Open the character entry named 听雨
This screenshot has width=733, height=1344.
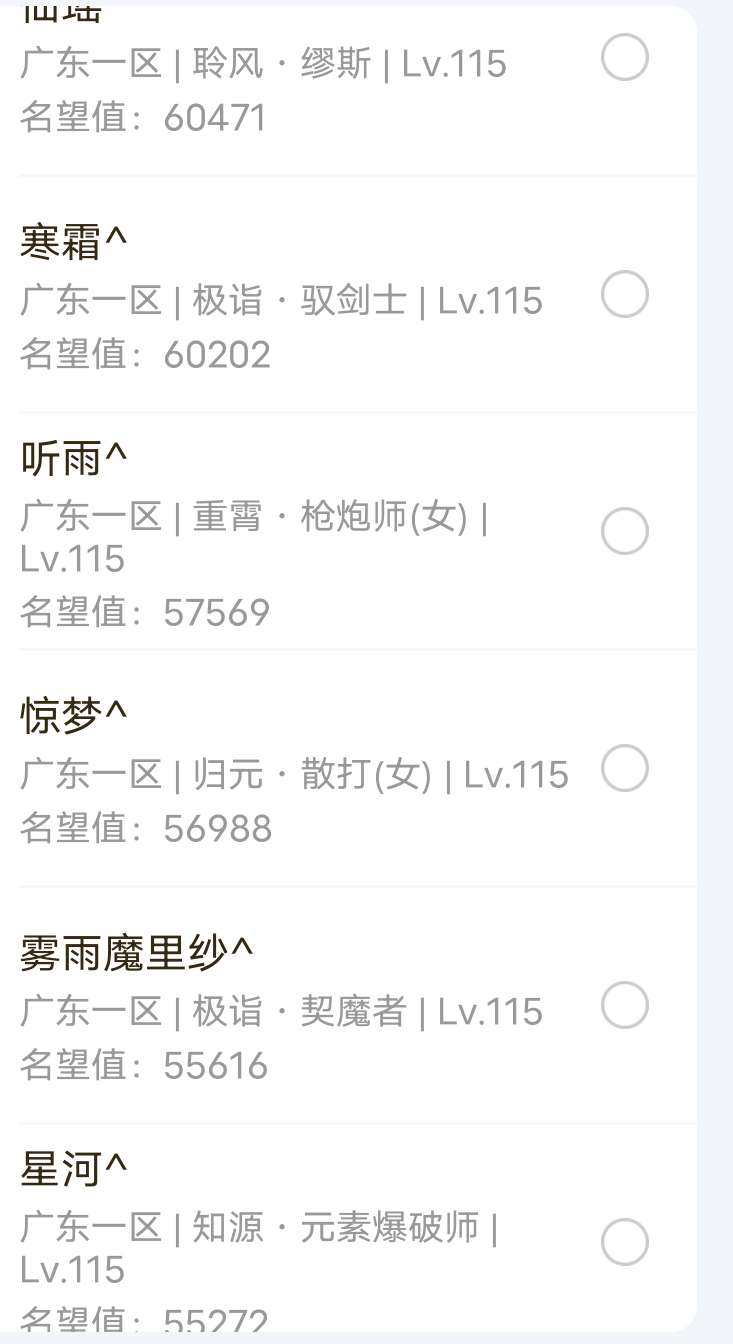pyautogui.click(x=64, y=458)
